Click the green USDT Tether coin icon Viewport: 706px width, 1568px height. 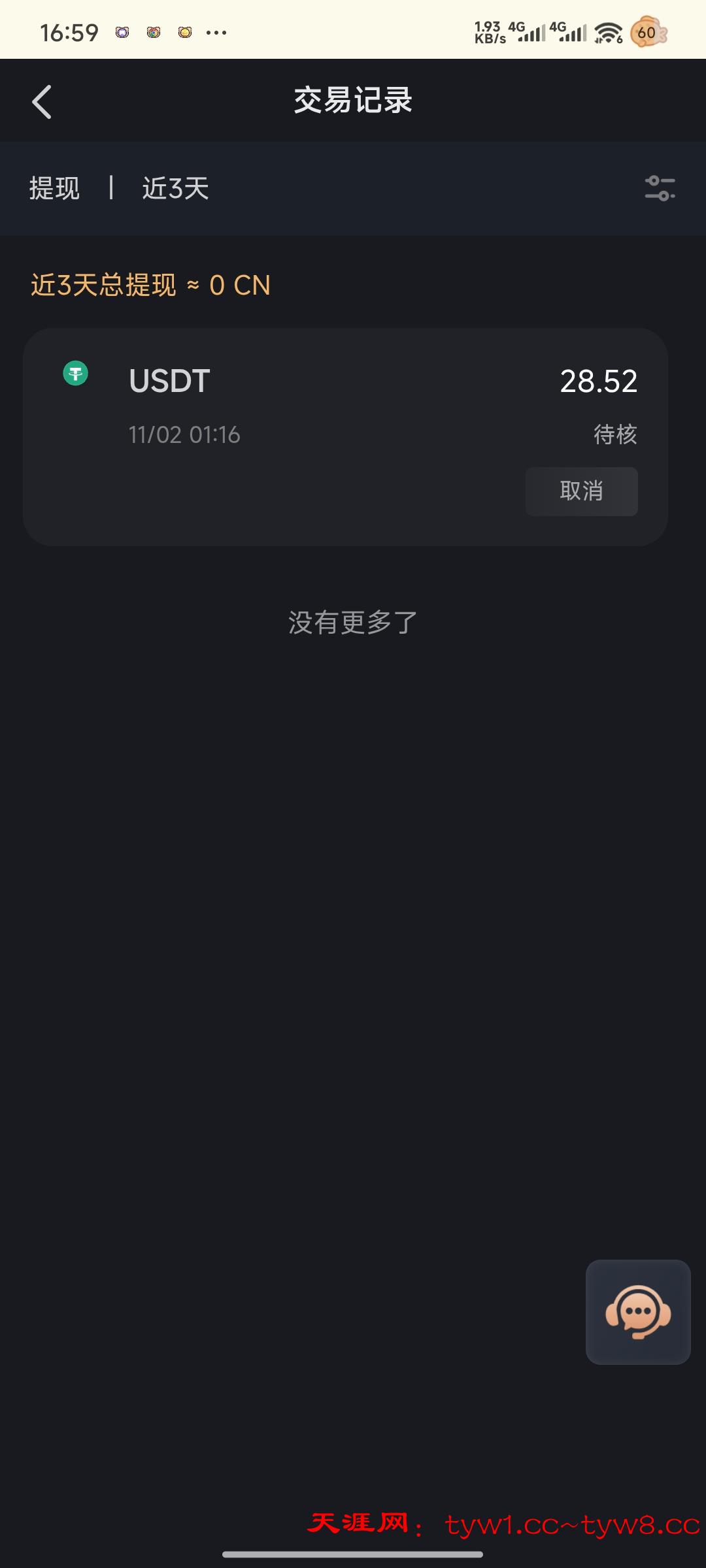click(75, 372)
